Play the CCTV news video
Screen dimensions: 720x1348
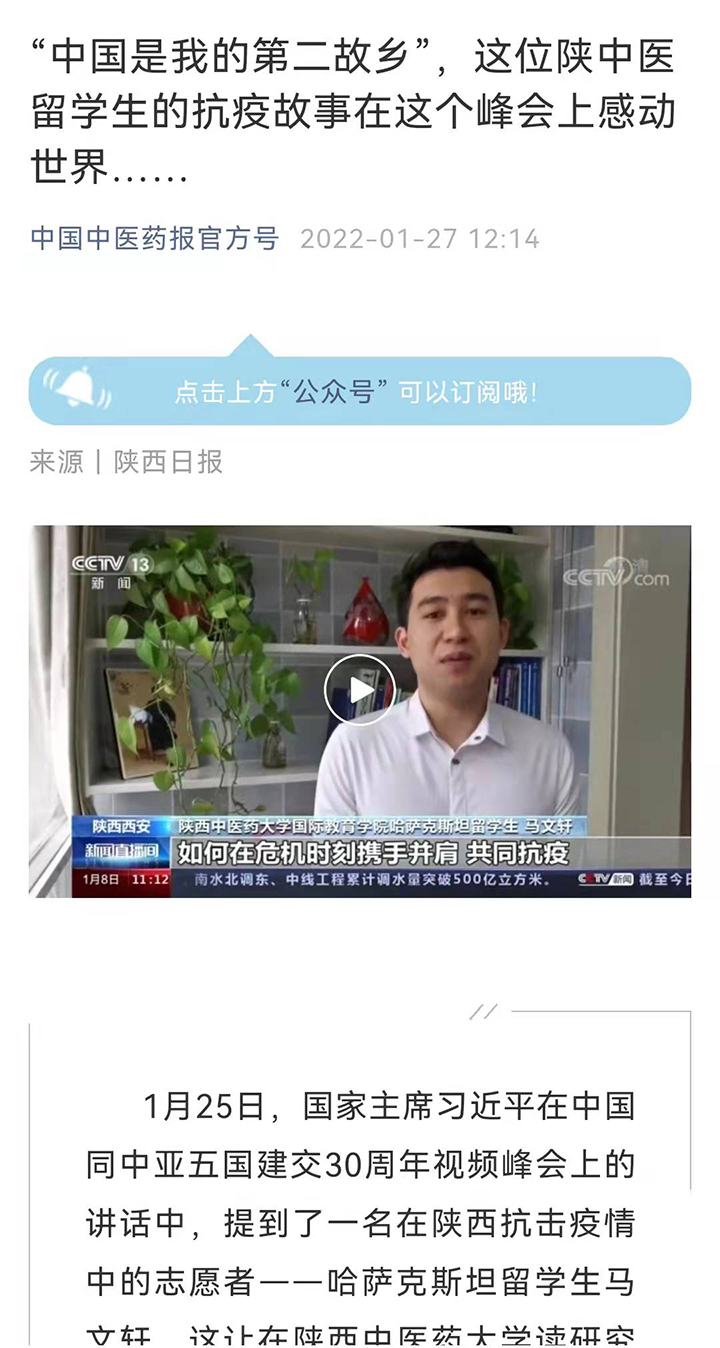[359, 689]
